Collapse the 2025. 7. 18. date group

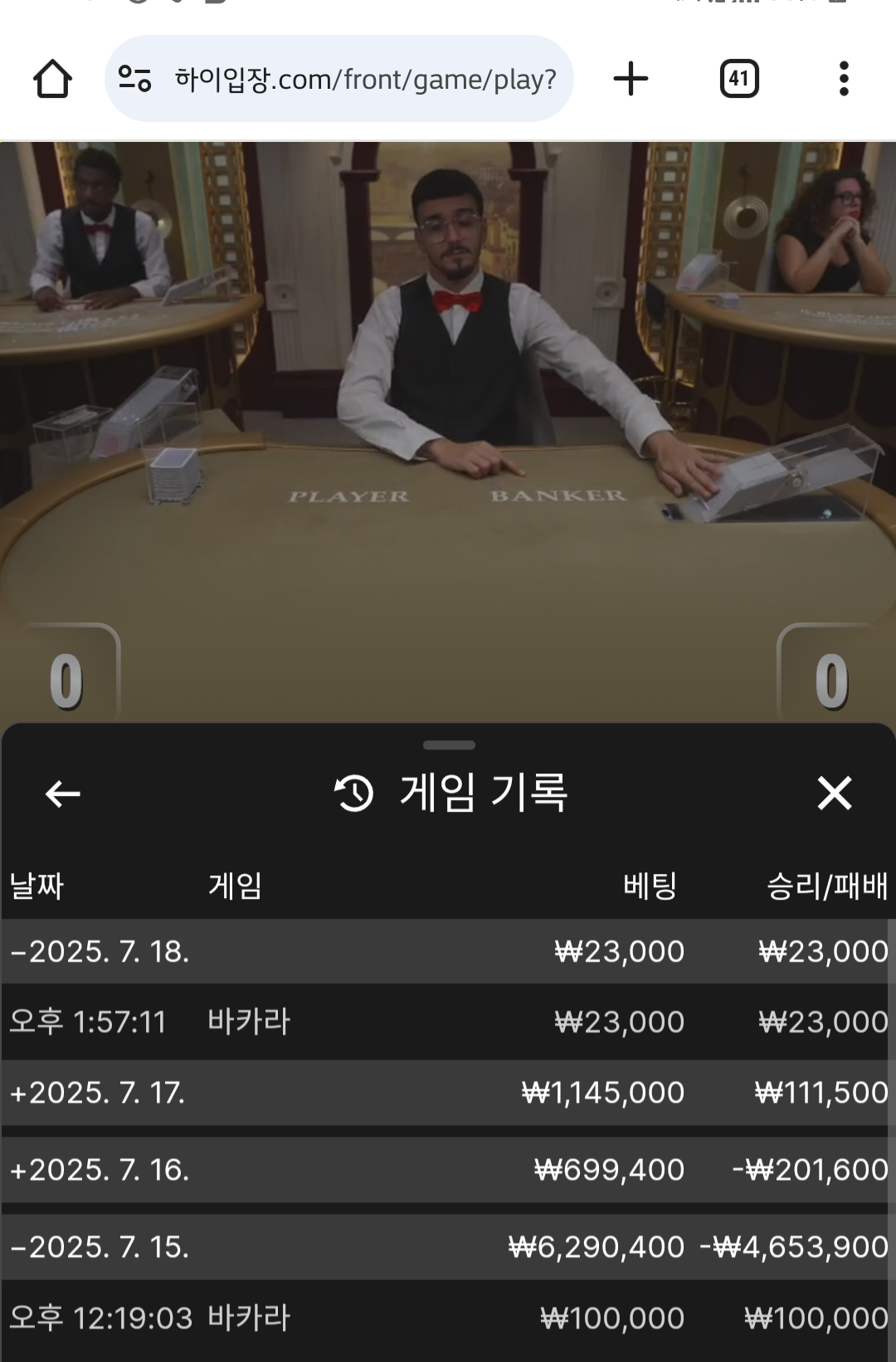(100, 951)
